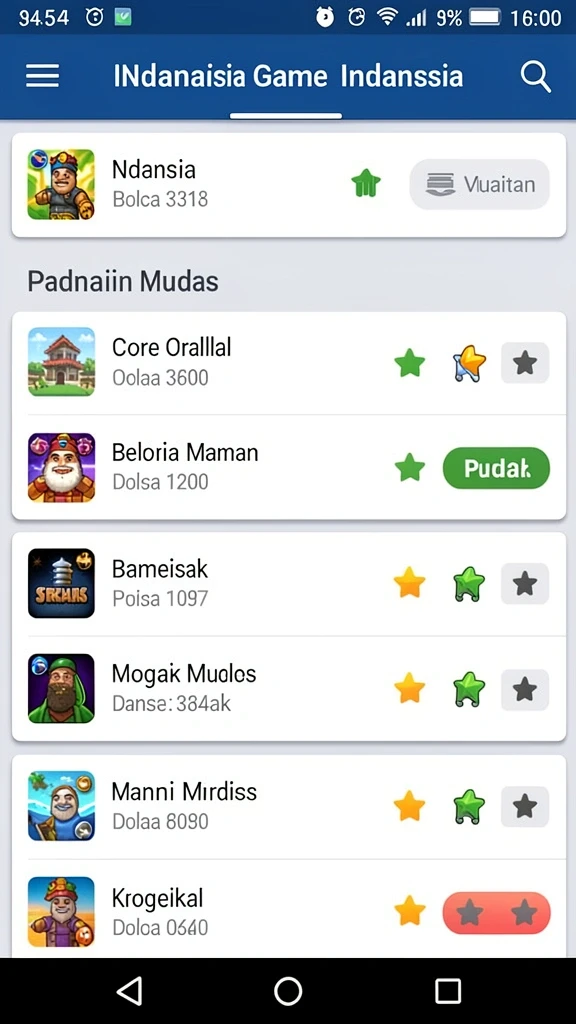576x1024 pixels.
Task: Open the Beloria Maman game entry
Action: (289, 467)
